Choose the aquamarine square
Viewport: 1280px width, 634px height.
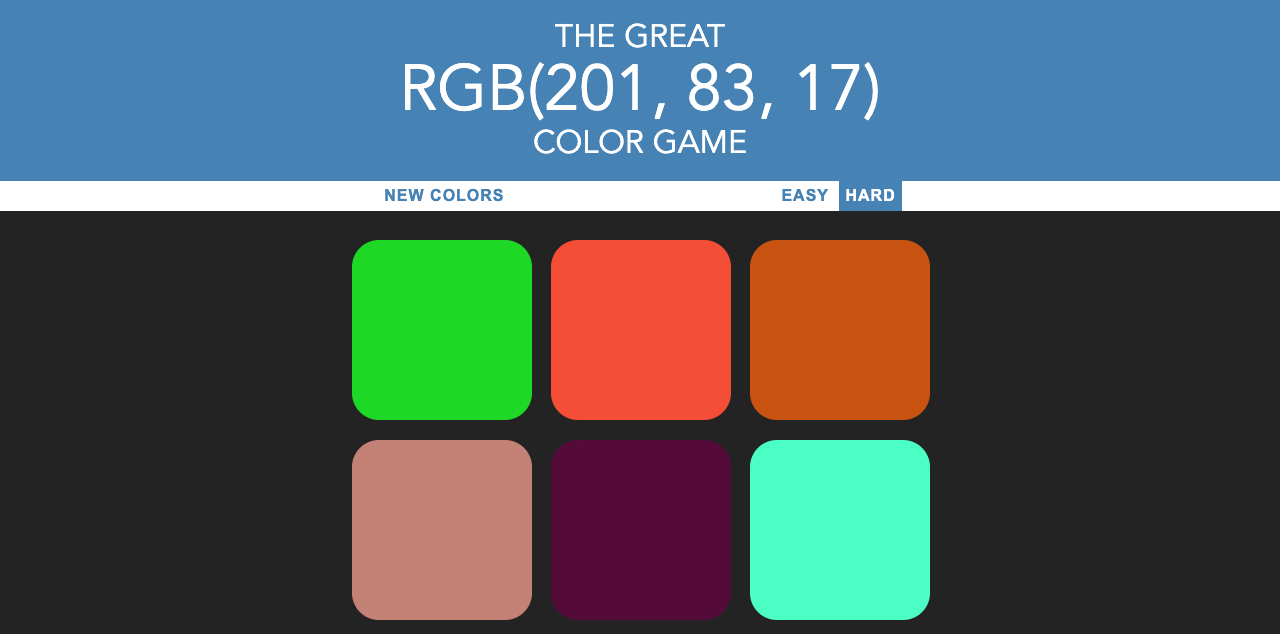point(840,530)
